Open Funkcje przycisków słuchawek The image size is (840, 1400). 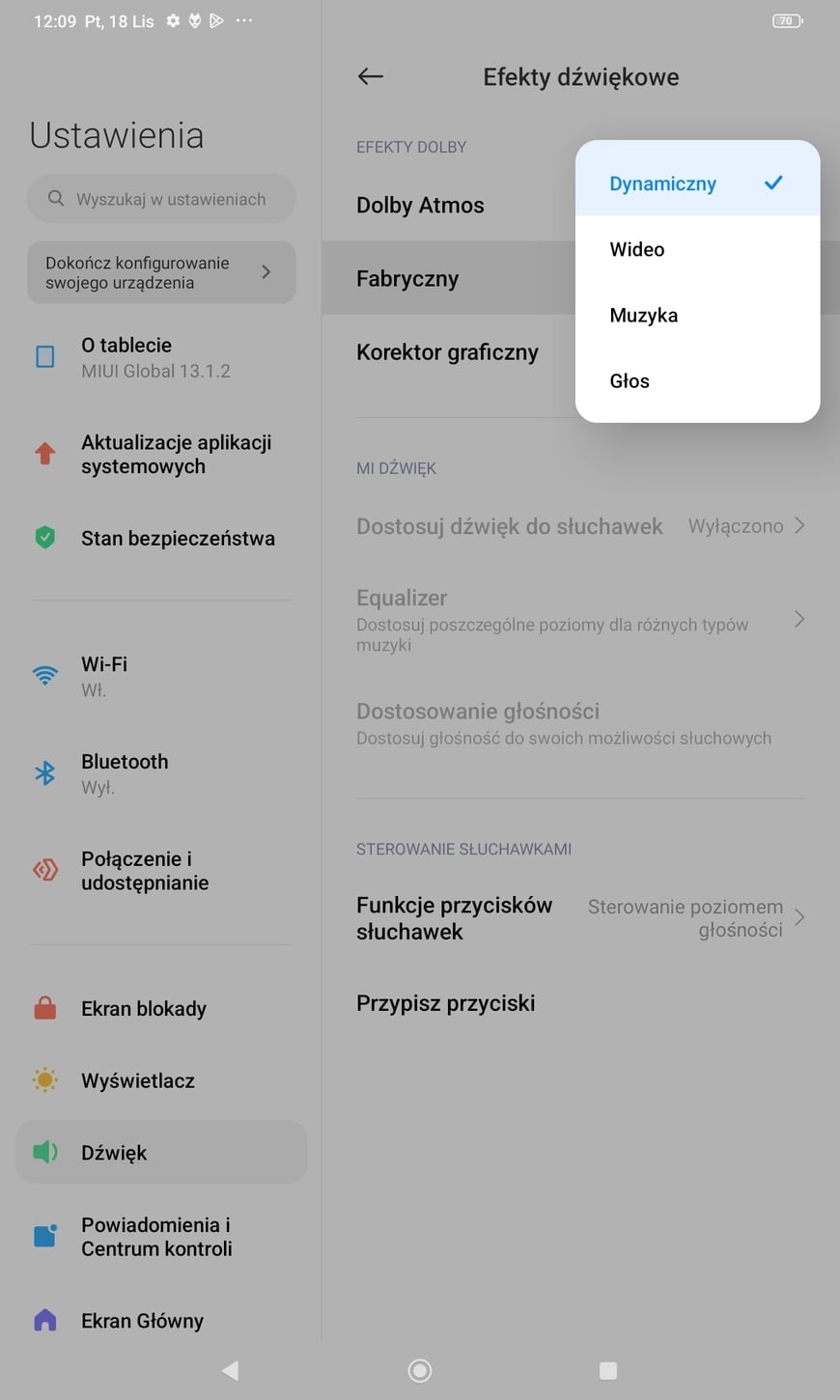(580, 918)
